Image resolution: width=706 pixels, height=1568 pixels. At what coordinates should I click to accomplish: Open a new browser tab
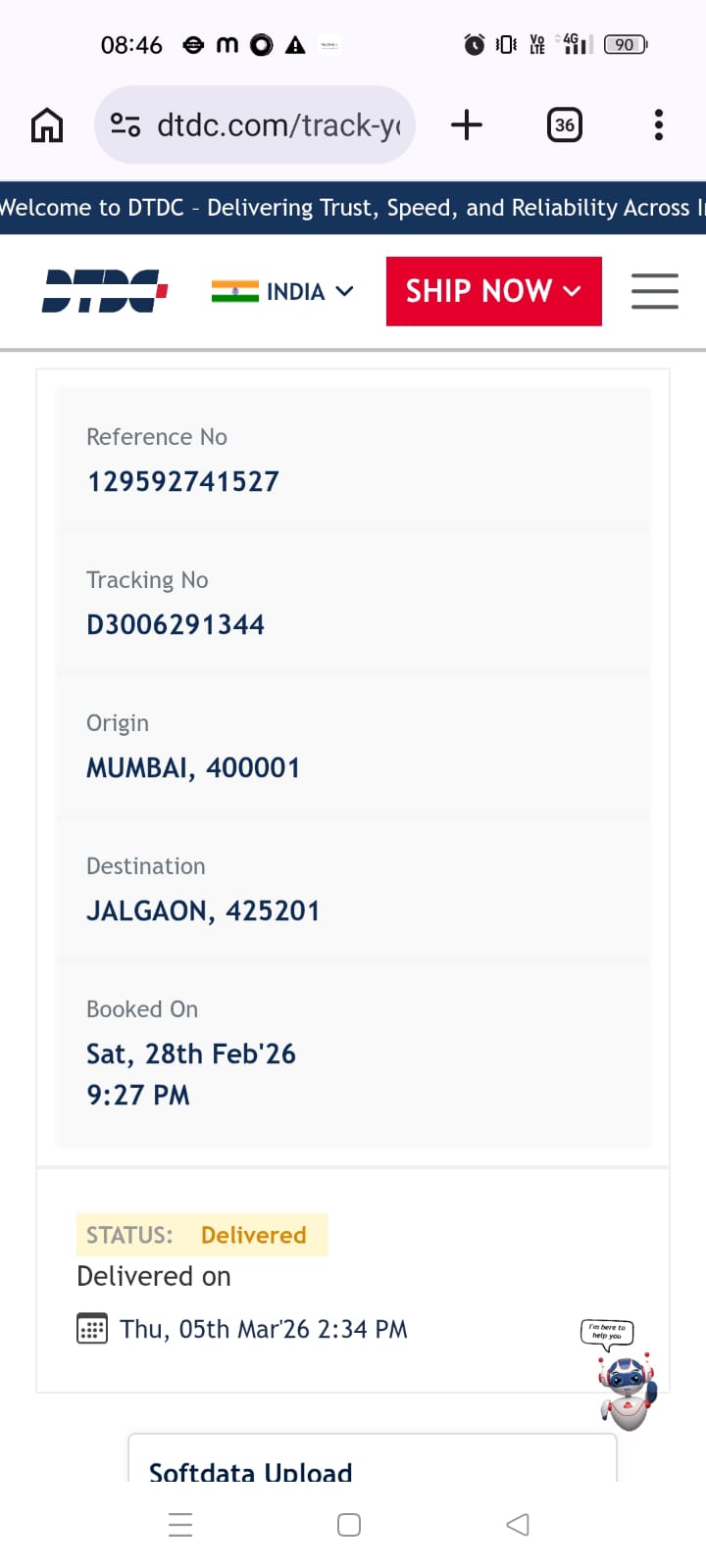pos(467,125)
